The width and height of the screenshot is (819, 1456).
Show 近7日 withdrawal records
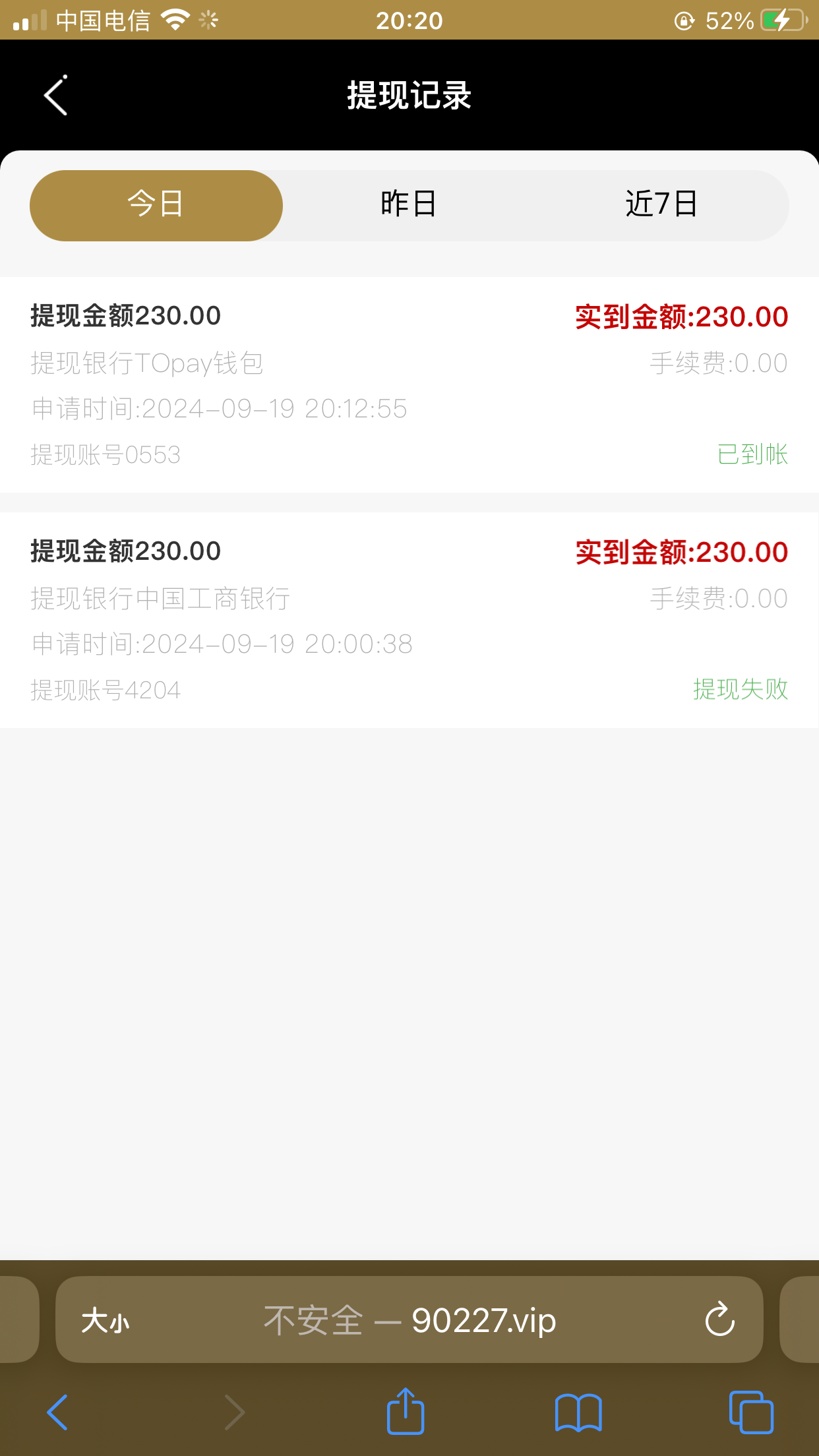(x=661, y=205)
